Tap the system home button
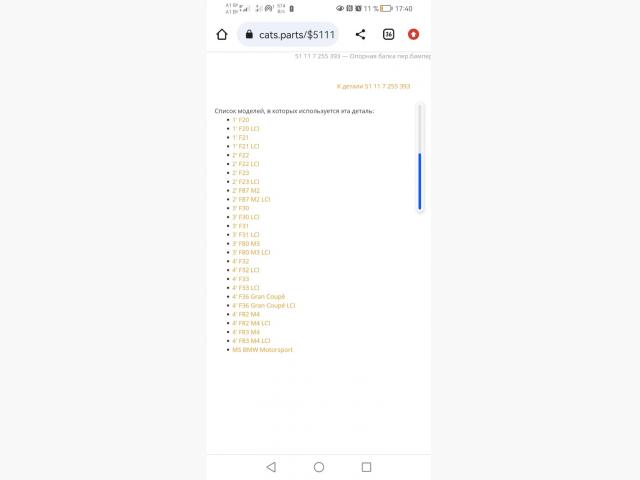This screenshot has height=480, width=640. [x=319, y=467]
